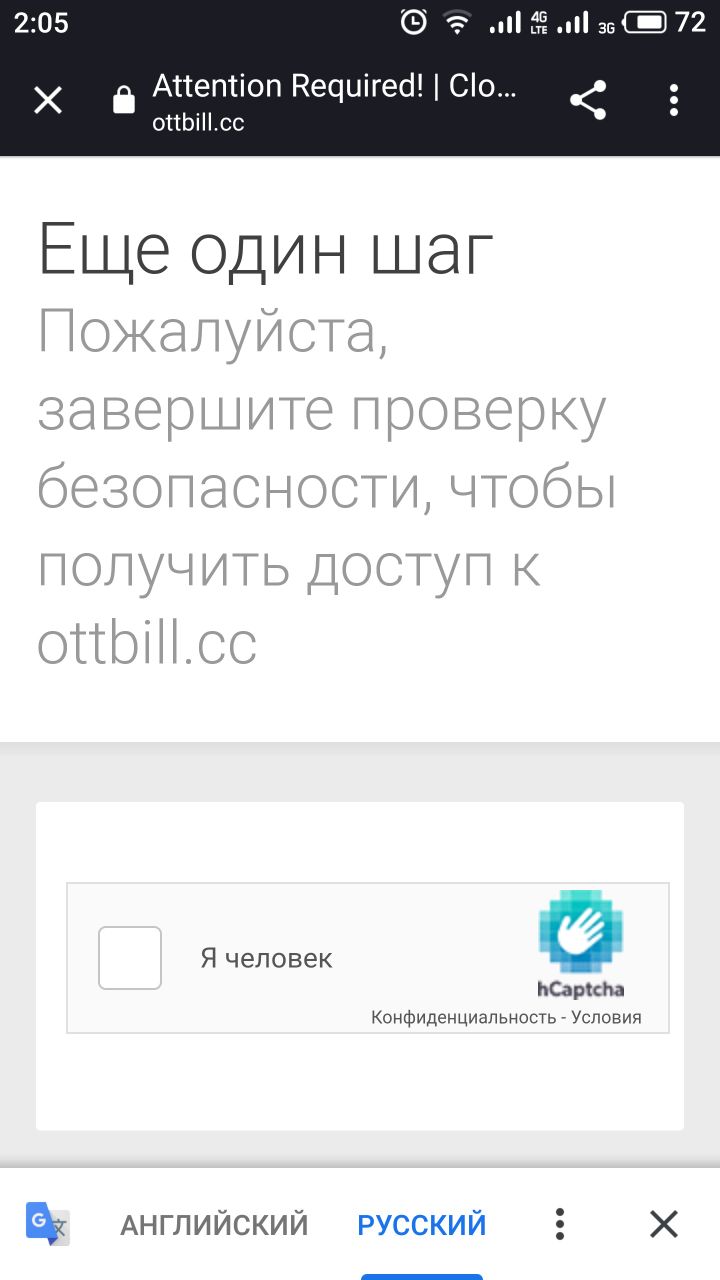Share this page link
The width and height of the screenshot is (720, 1280).
[588, 100]
